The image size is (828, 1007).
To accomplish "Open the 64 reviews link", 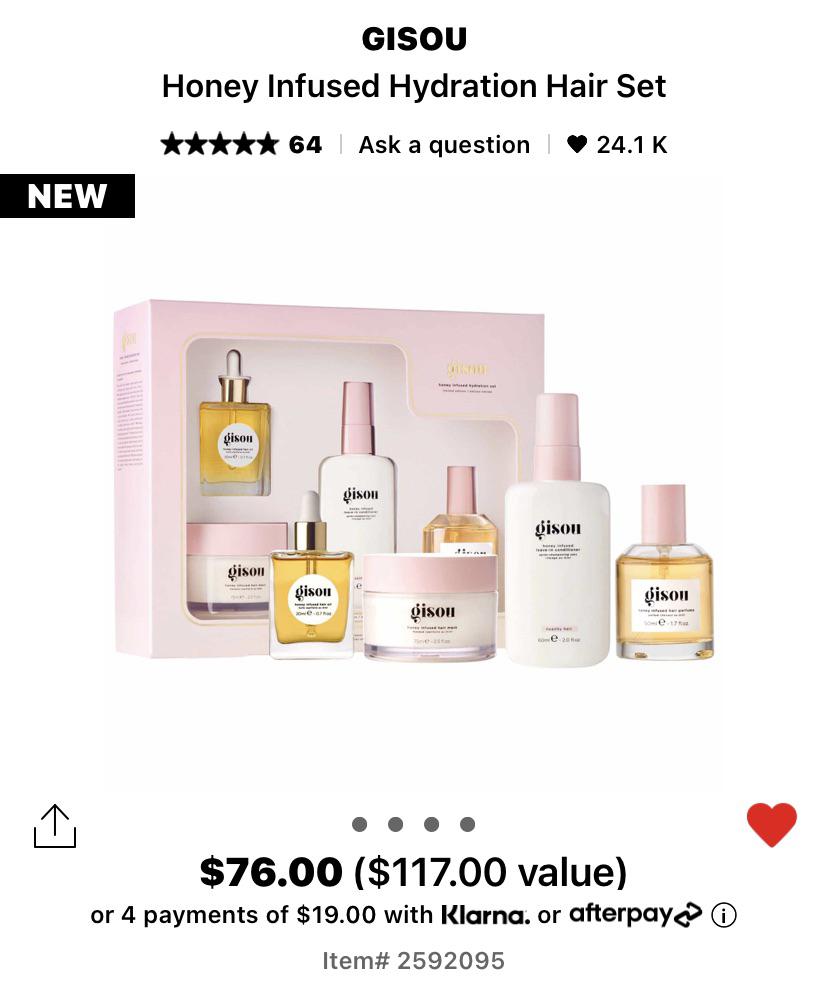I will click(x=306, y=144).
